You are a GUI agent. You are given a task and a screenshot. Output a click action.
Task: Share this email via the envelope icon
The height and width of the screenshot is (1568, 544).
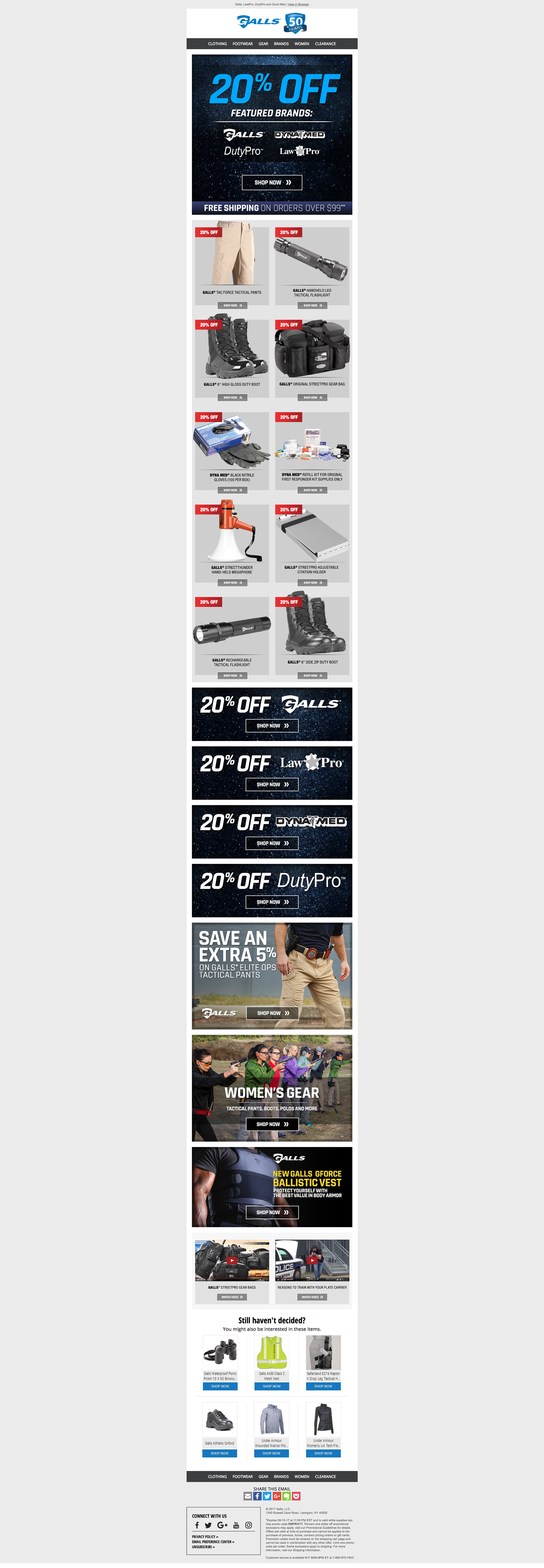(247, 1496)
